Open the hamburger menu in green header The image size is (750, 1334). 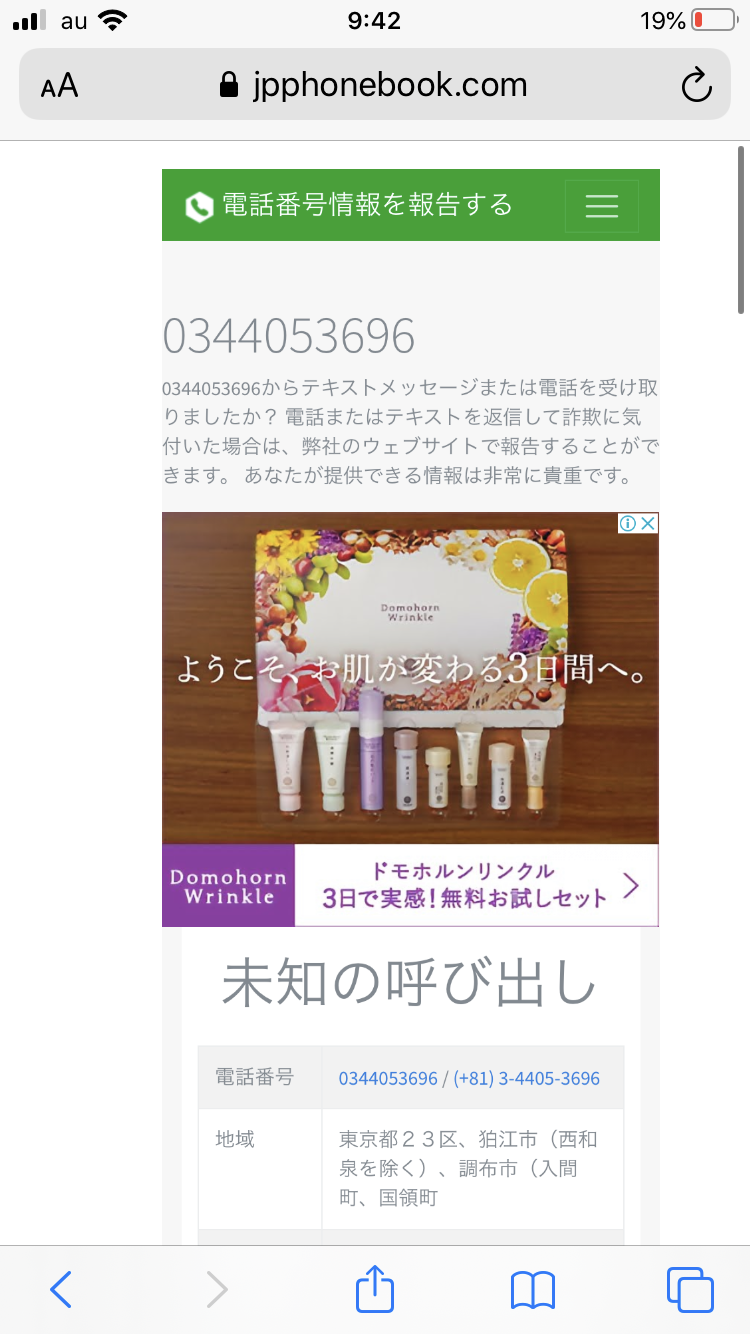pyautogui.click(x=601, y=206)
